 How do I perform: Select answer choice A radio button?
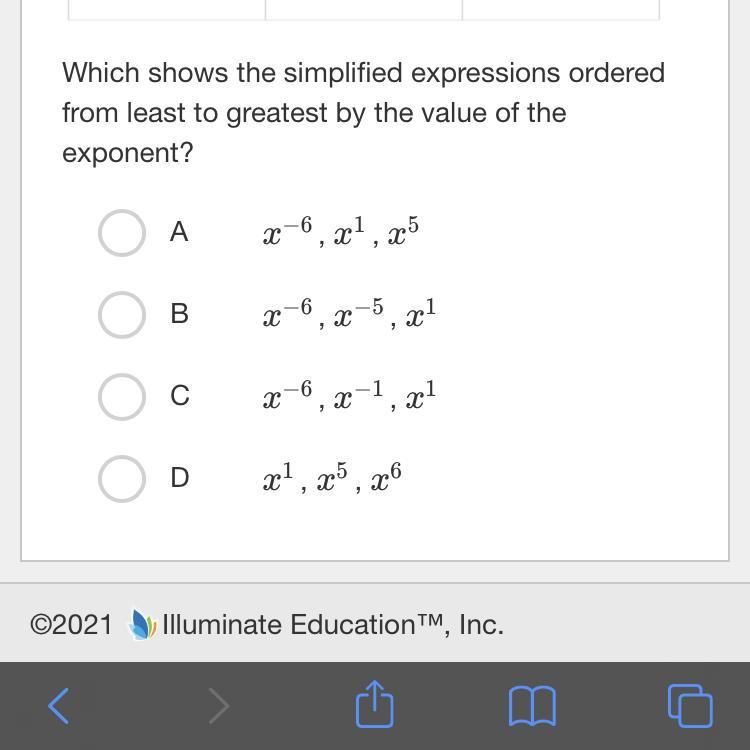[x=122, y=233]
